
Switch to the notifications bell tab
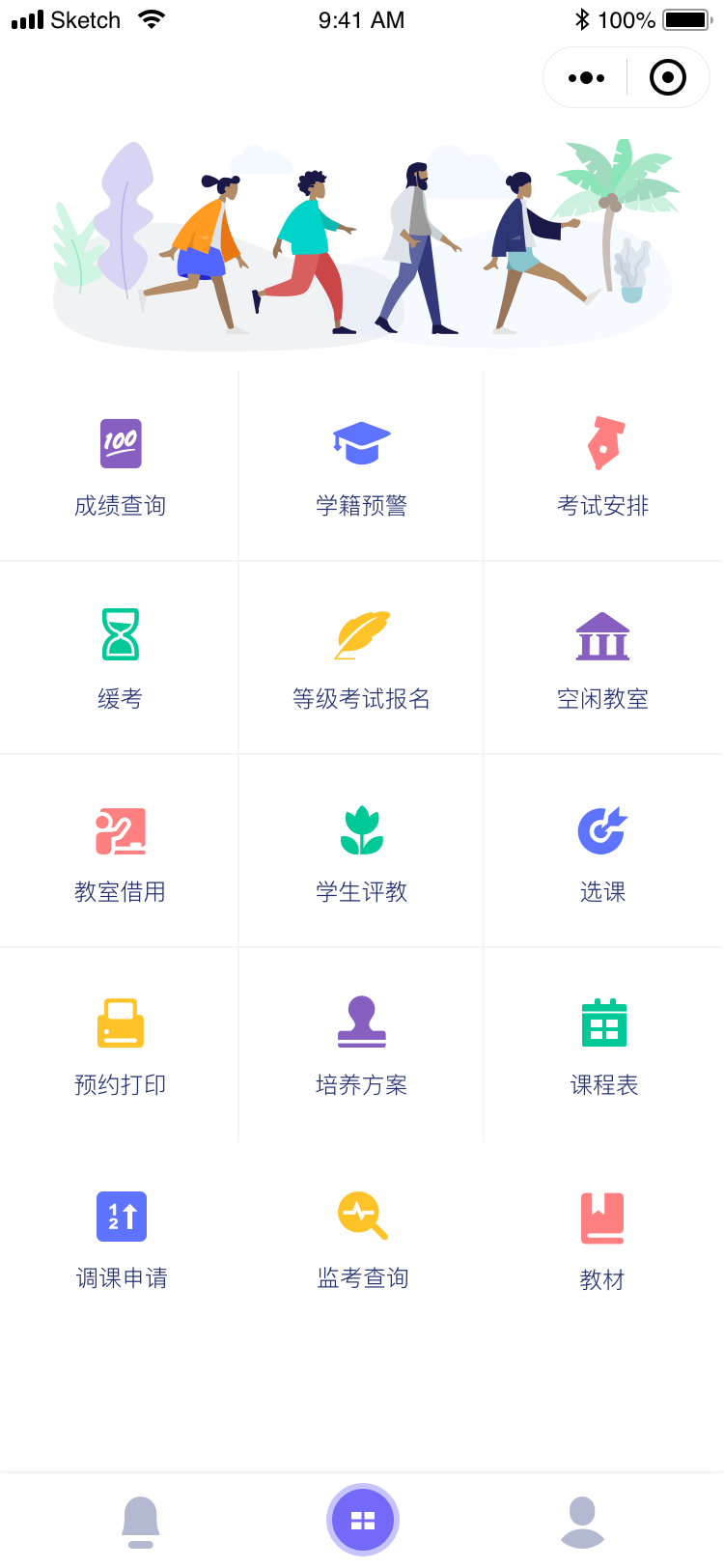(141, 1521)
